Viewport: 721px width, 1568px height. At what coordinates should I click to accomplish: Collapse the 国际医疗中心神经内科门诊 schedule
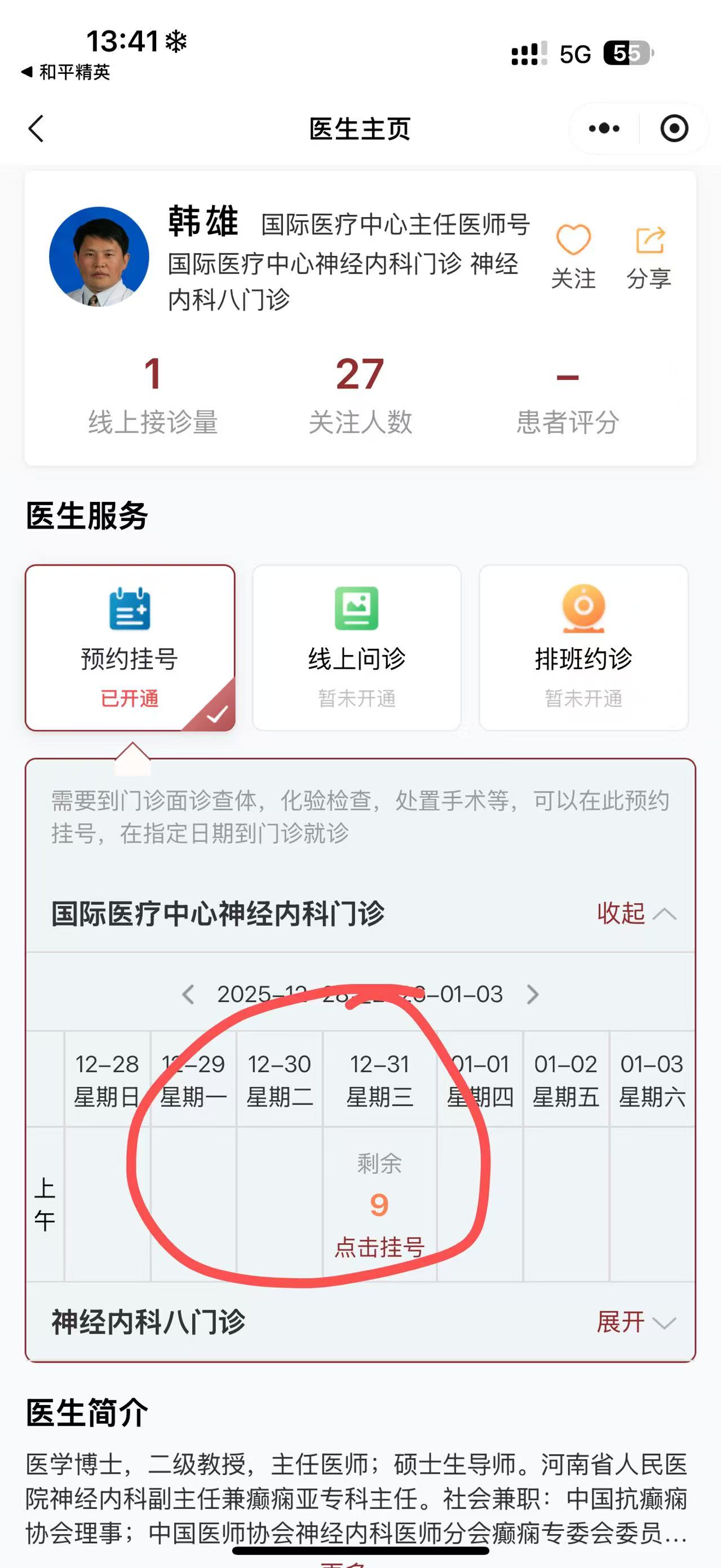point(636,913)
